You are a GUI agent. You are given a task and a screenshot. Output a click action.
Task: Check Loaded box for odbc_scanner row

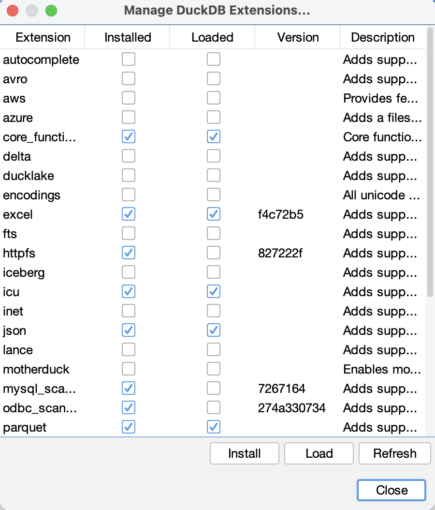[213, 407]
